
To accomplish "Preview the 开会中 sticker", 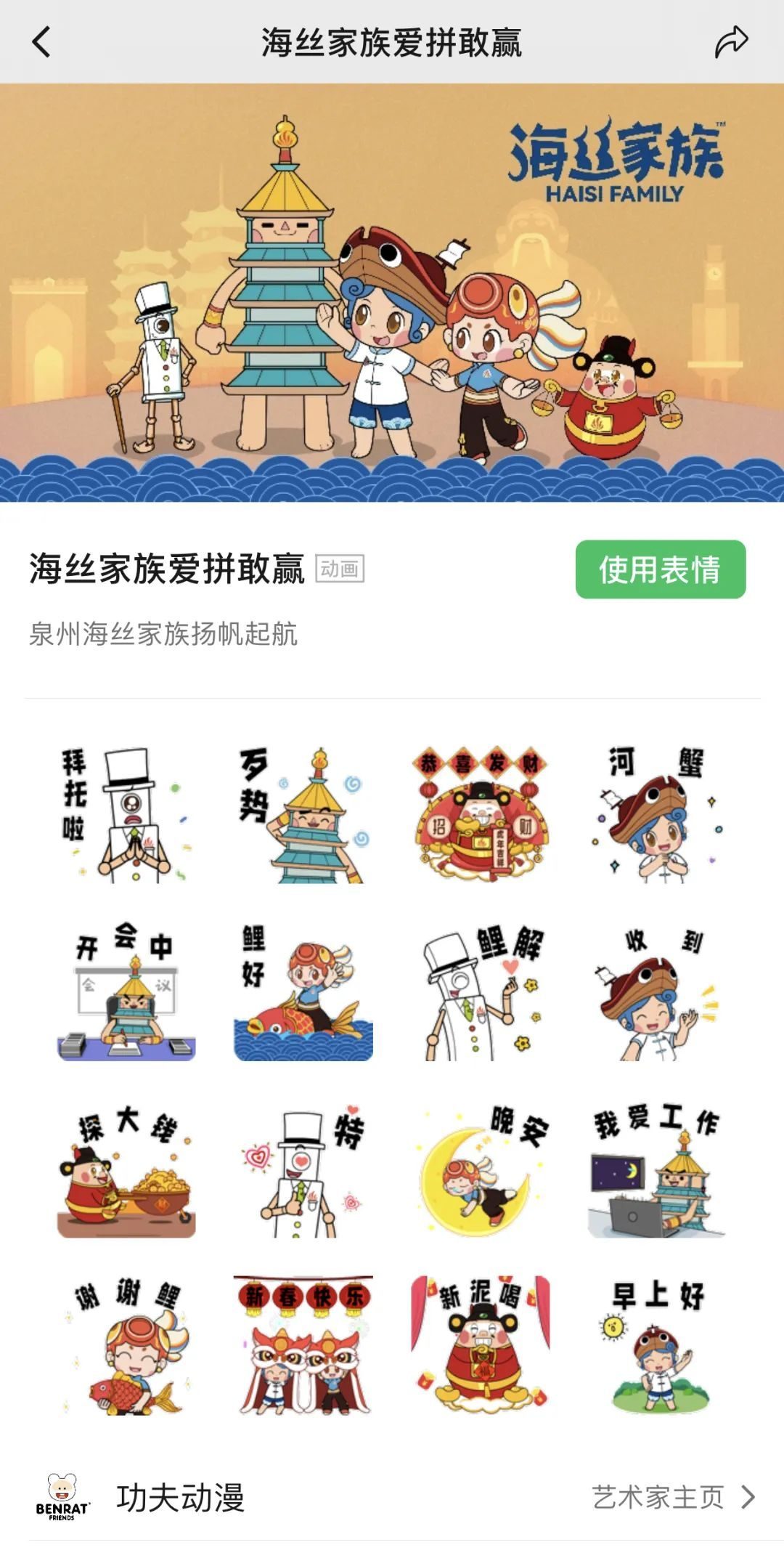I will click(126, 991).
